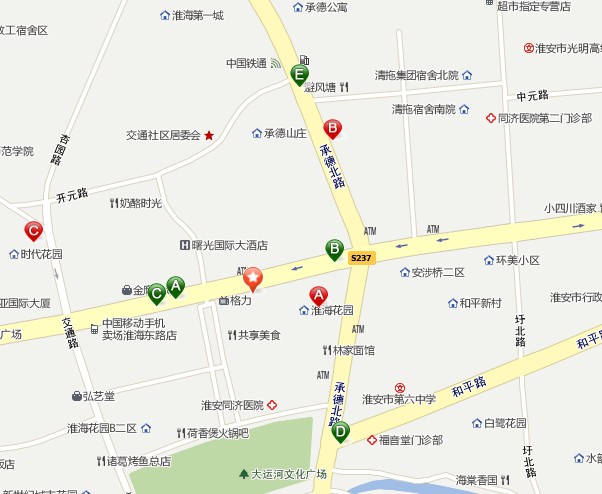Tap the green D marker near 福音堂门诊部
Viewport: 602px width, 494px height.
pyautogui.click(x=341, y=432)
